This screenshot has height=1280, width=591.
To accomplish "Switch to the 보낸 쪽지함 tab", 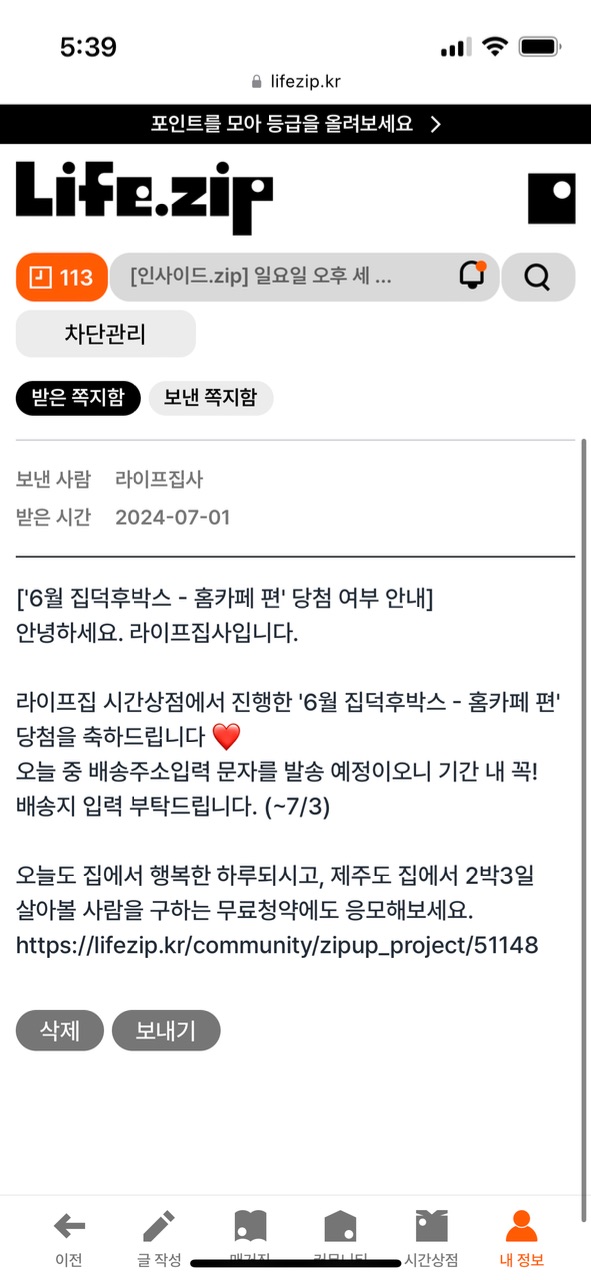I will coord(211,398).
